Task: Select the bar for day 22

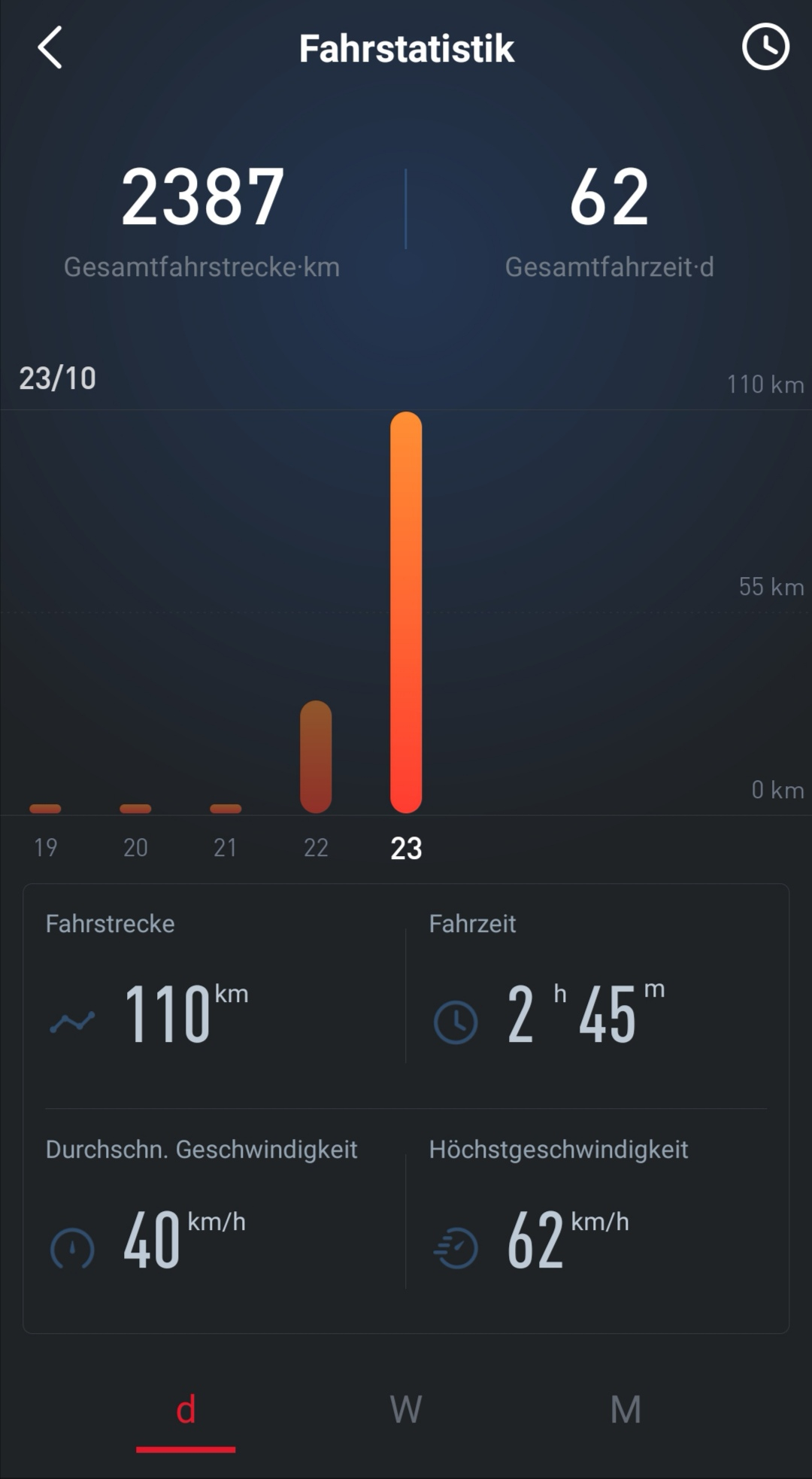Action: tap(316, 757)
